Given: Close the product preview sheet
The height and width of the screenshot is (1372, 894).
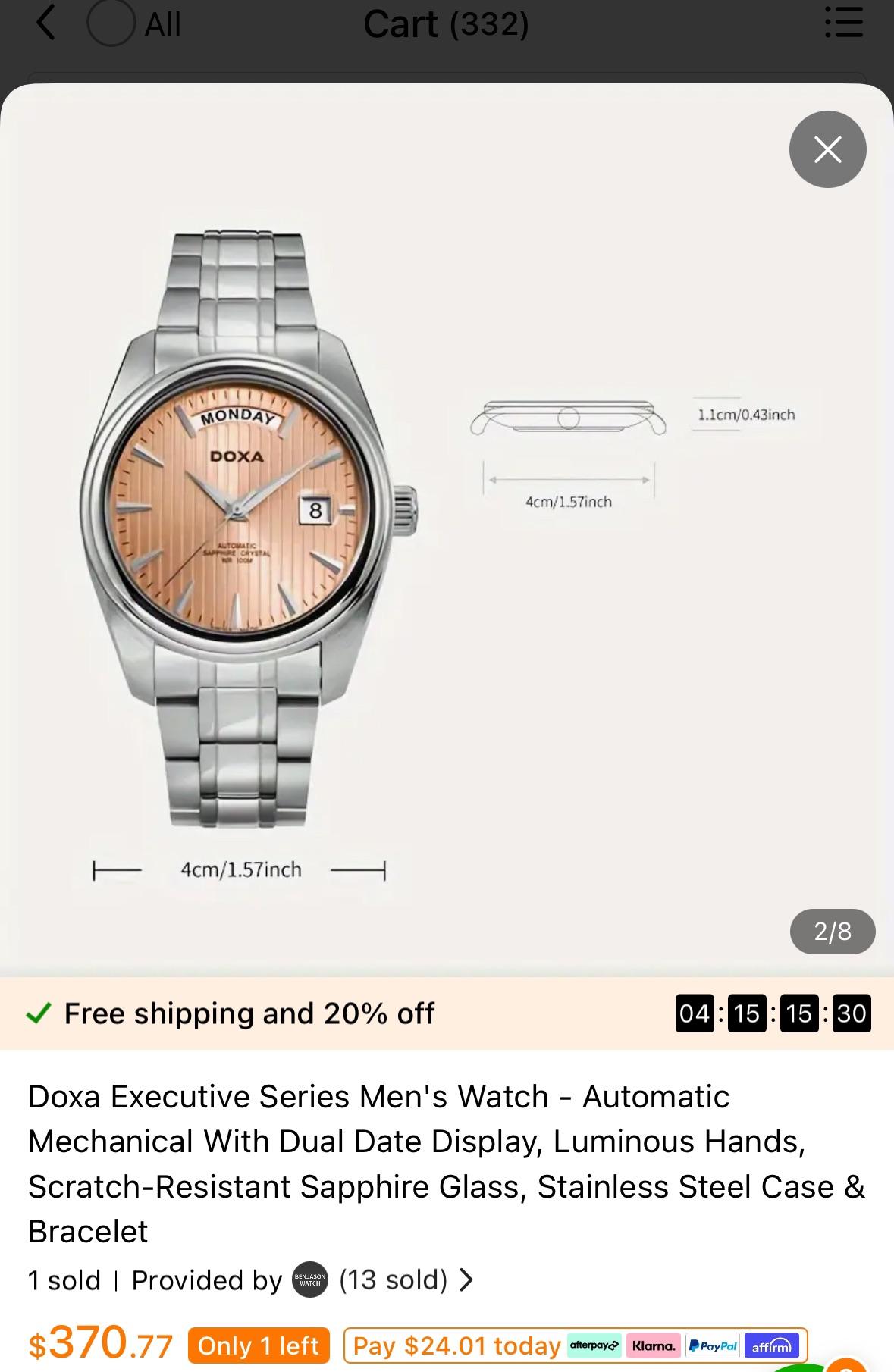Looking at the screenshot, I should coord(827,149).
